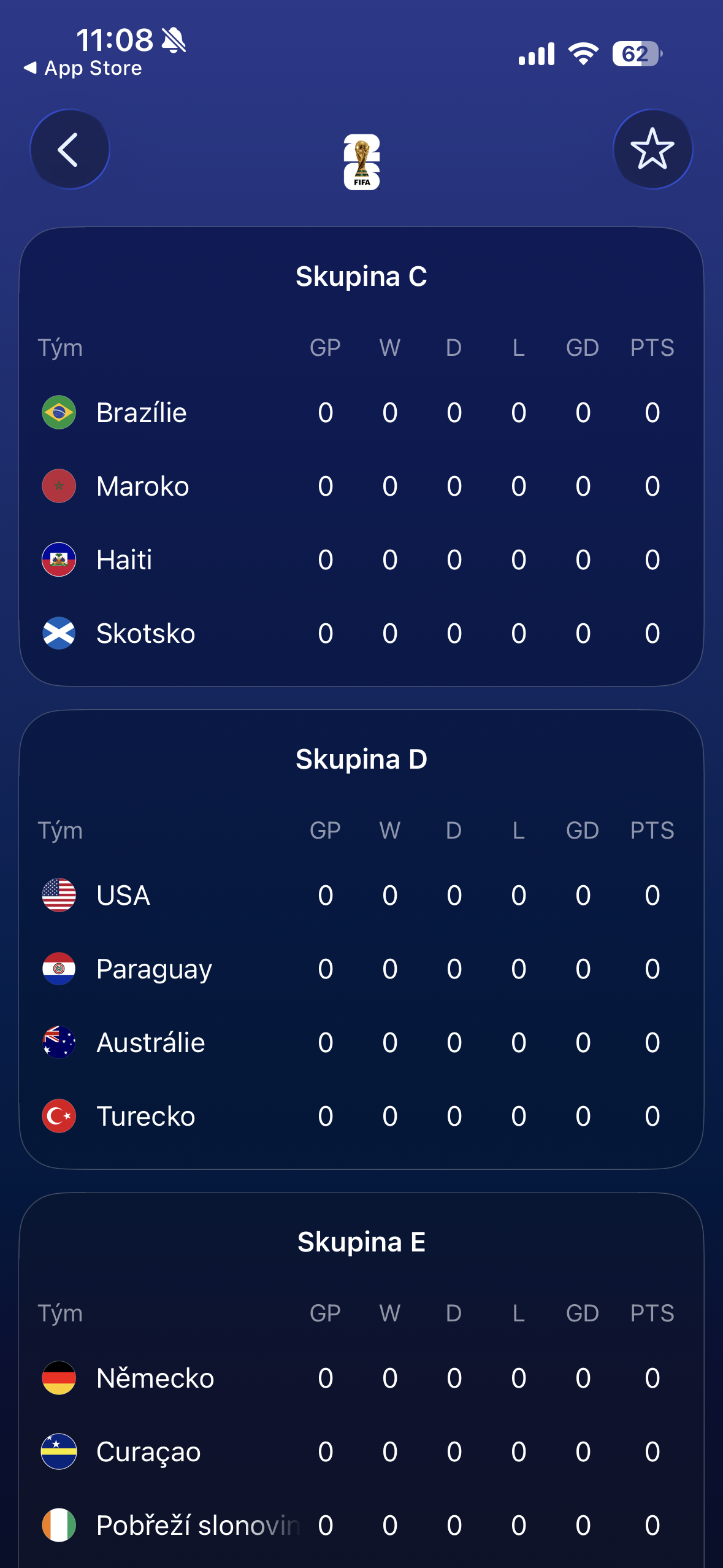Select Curaçao in Skupina E
The height and width of the screenshot is (1568, 723).
[148, 1452]
